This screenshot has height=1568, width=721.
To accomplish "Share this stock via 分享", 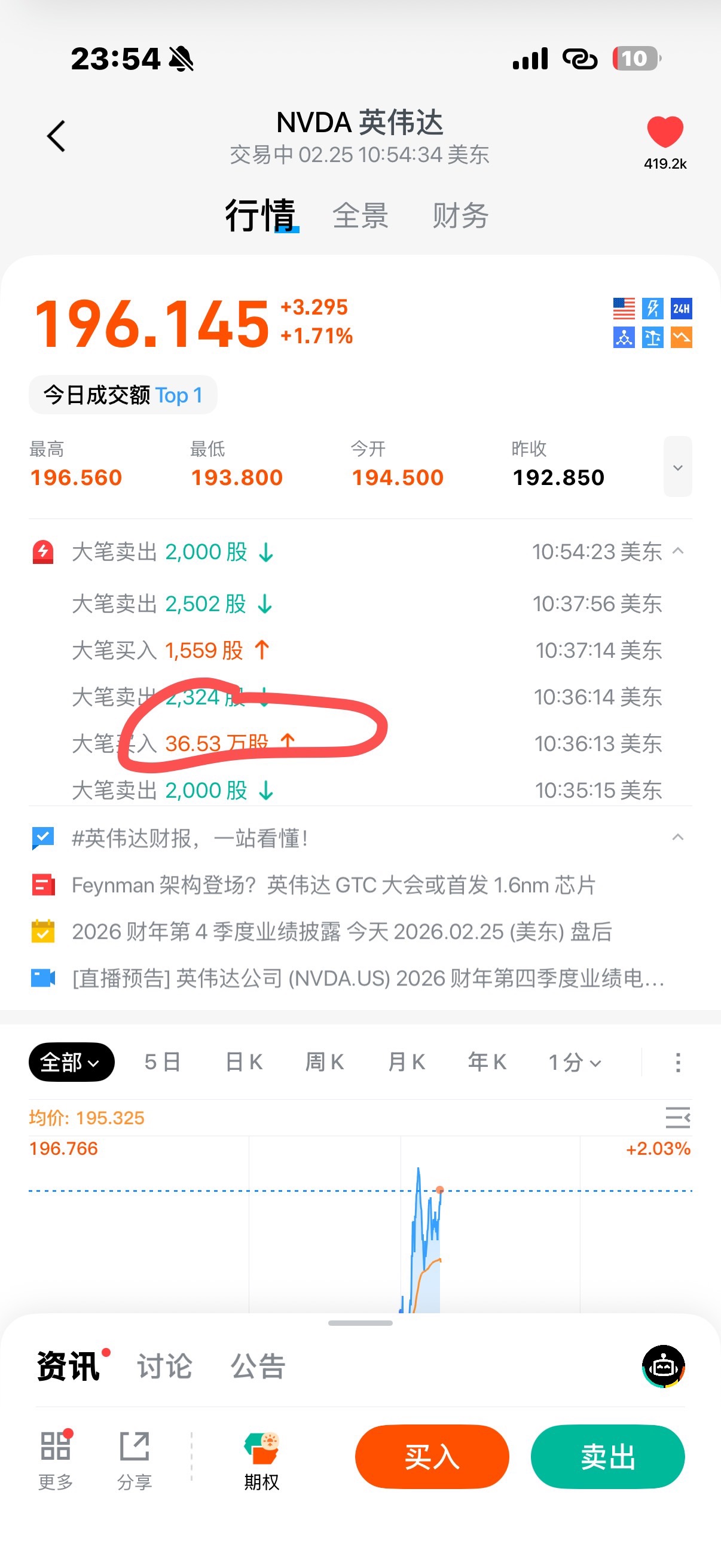I will tap(135, 1460).
